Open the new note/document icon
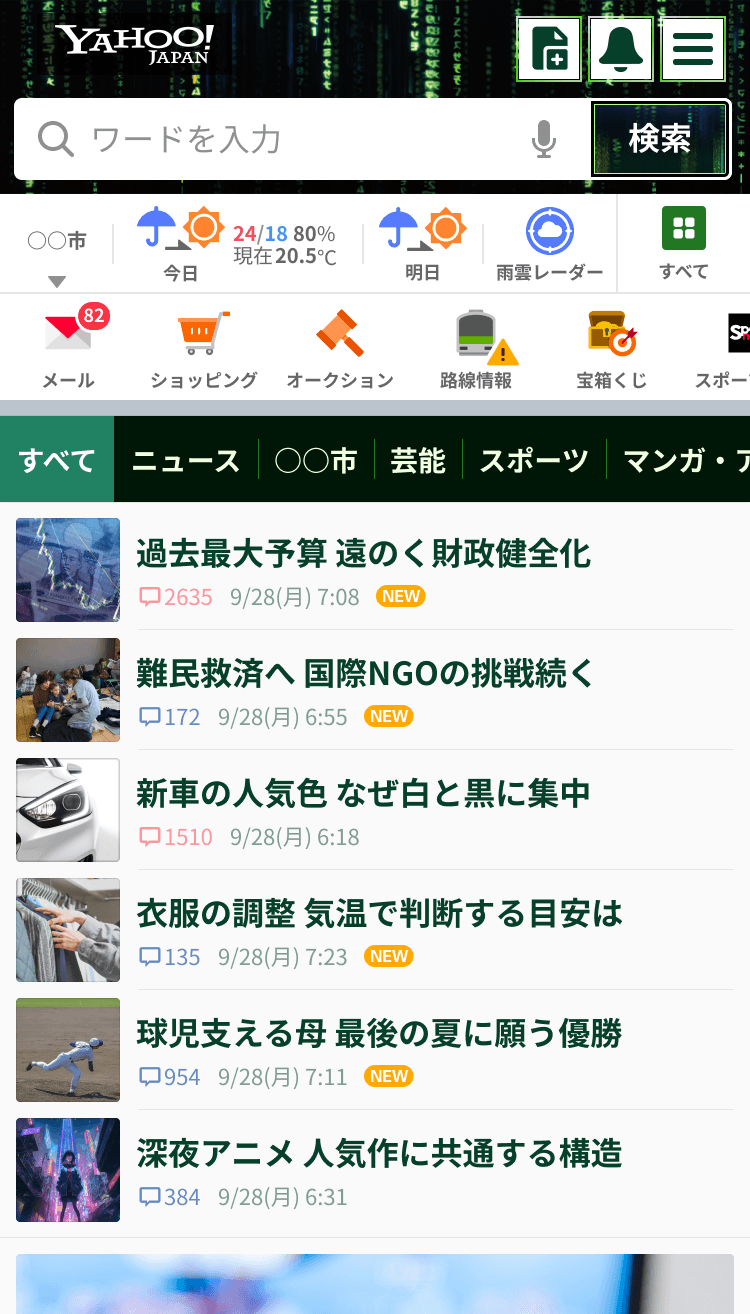The height and width of the screenshot is (1314, 750). coord(548,48)
